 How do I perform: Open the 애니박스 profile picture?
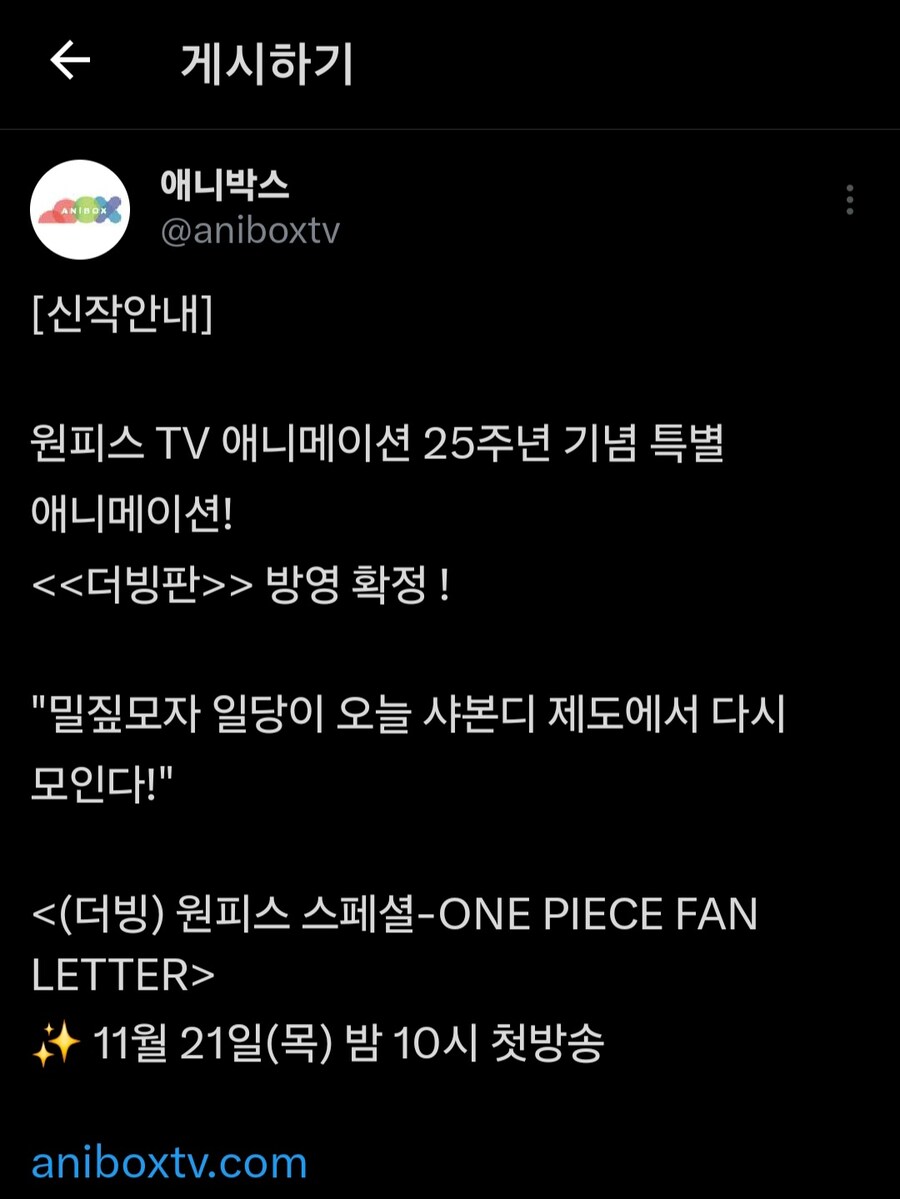coord(81,209)
